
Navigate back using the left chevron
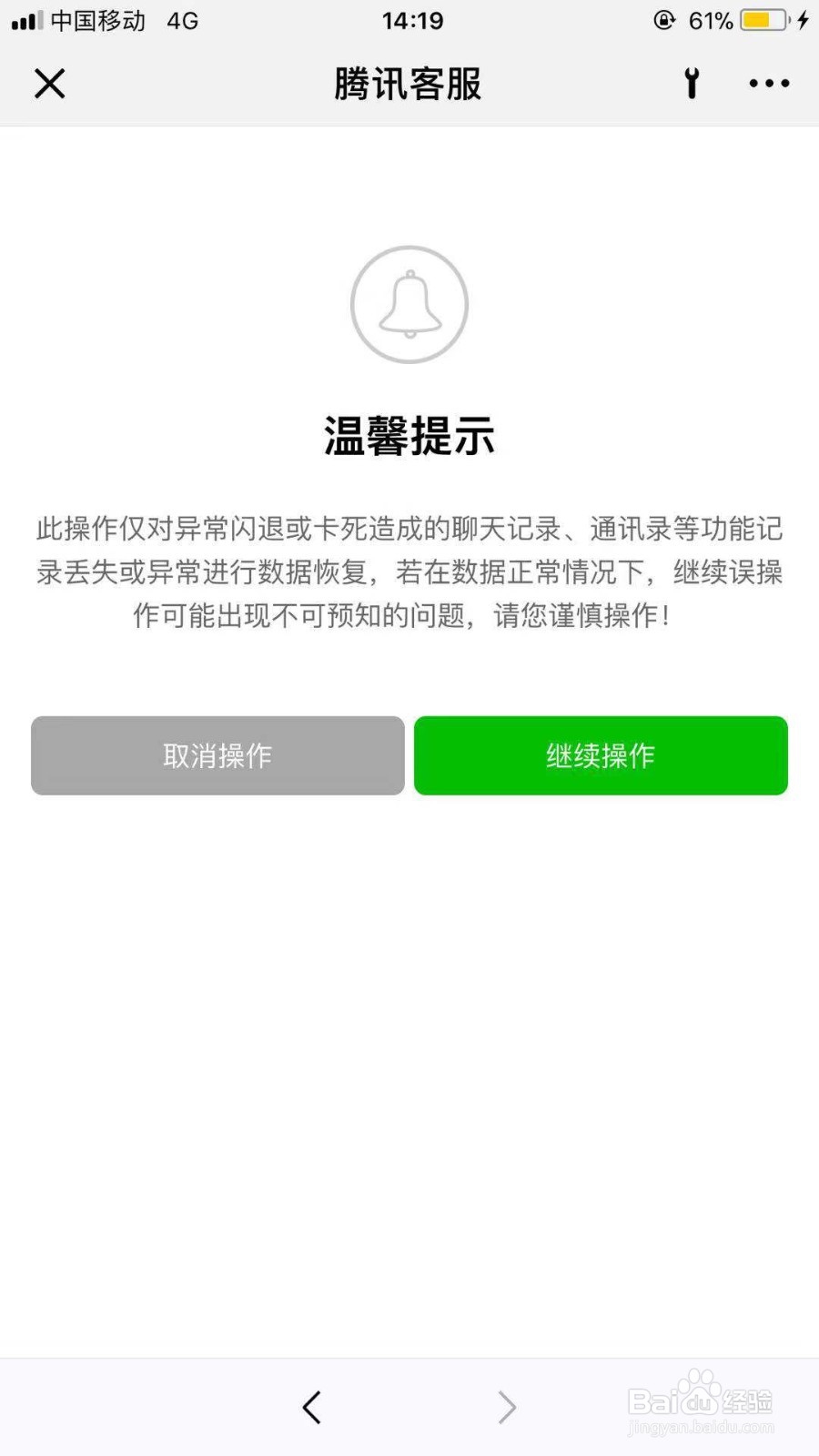311,1406
